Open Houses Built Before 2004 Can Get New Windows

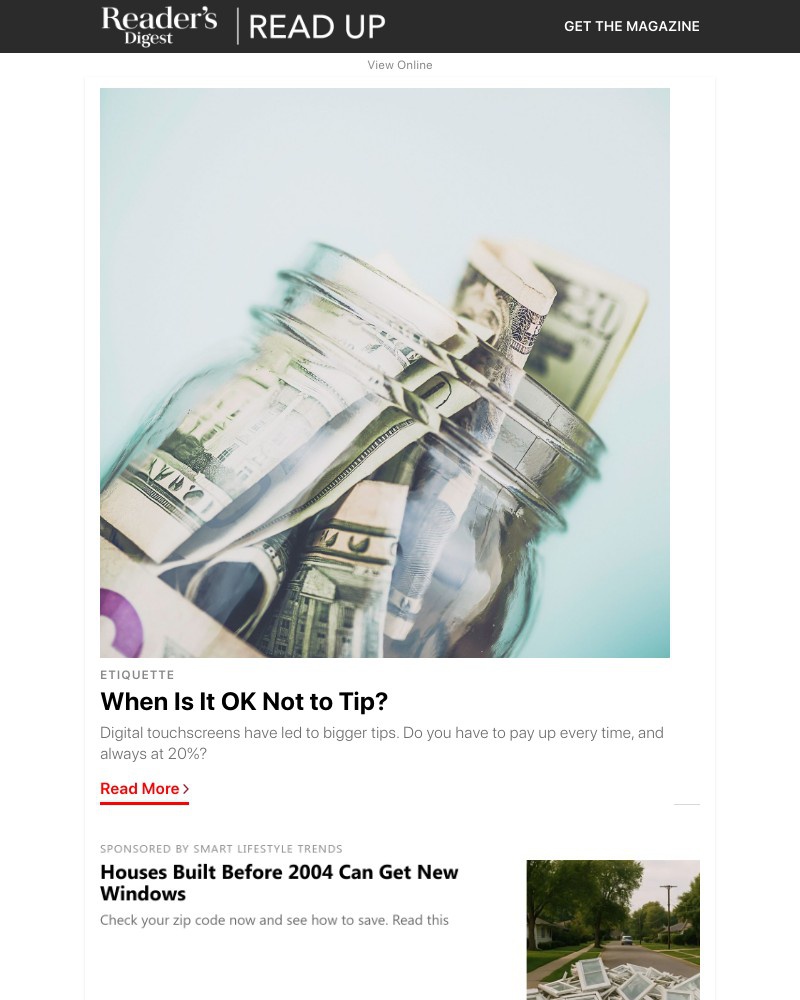(279, 882)
